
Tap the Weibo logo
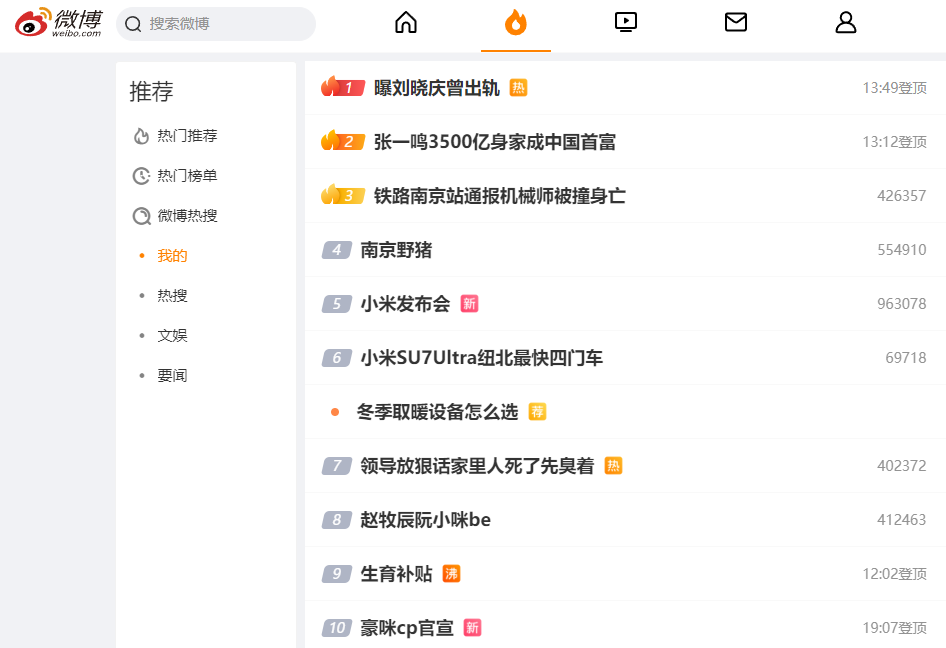pyautogui.click(x=59, y=23)
